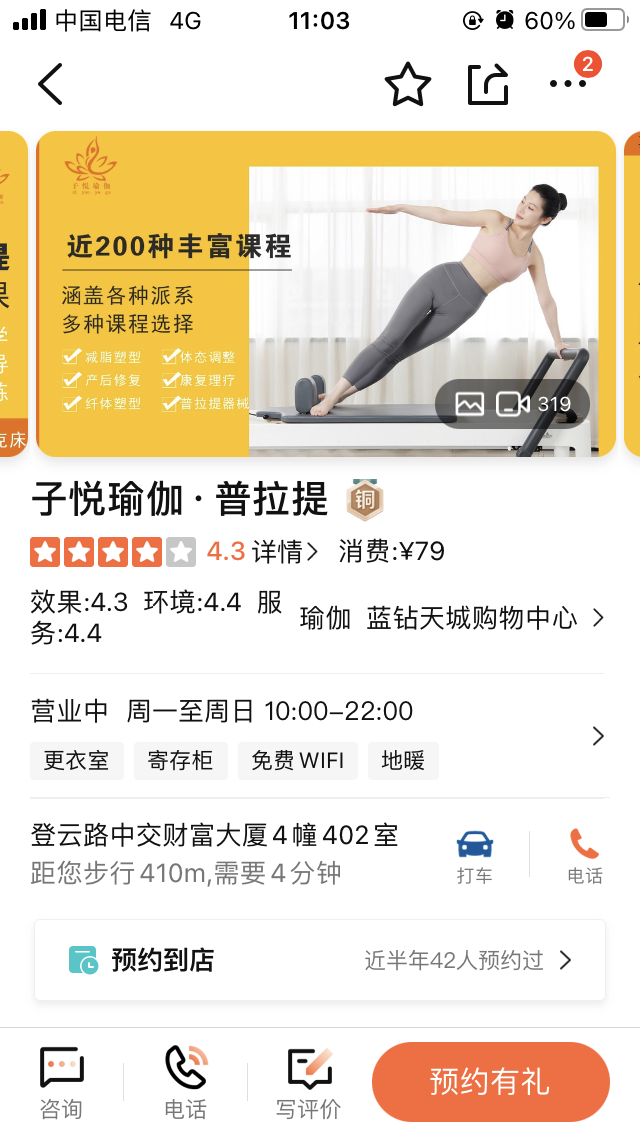Call the studio via the 电话 icon beside address
Viewport: 640px width, 1136px height.
(x=584, y=856)
